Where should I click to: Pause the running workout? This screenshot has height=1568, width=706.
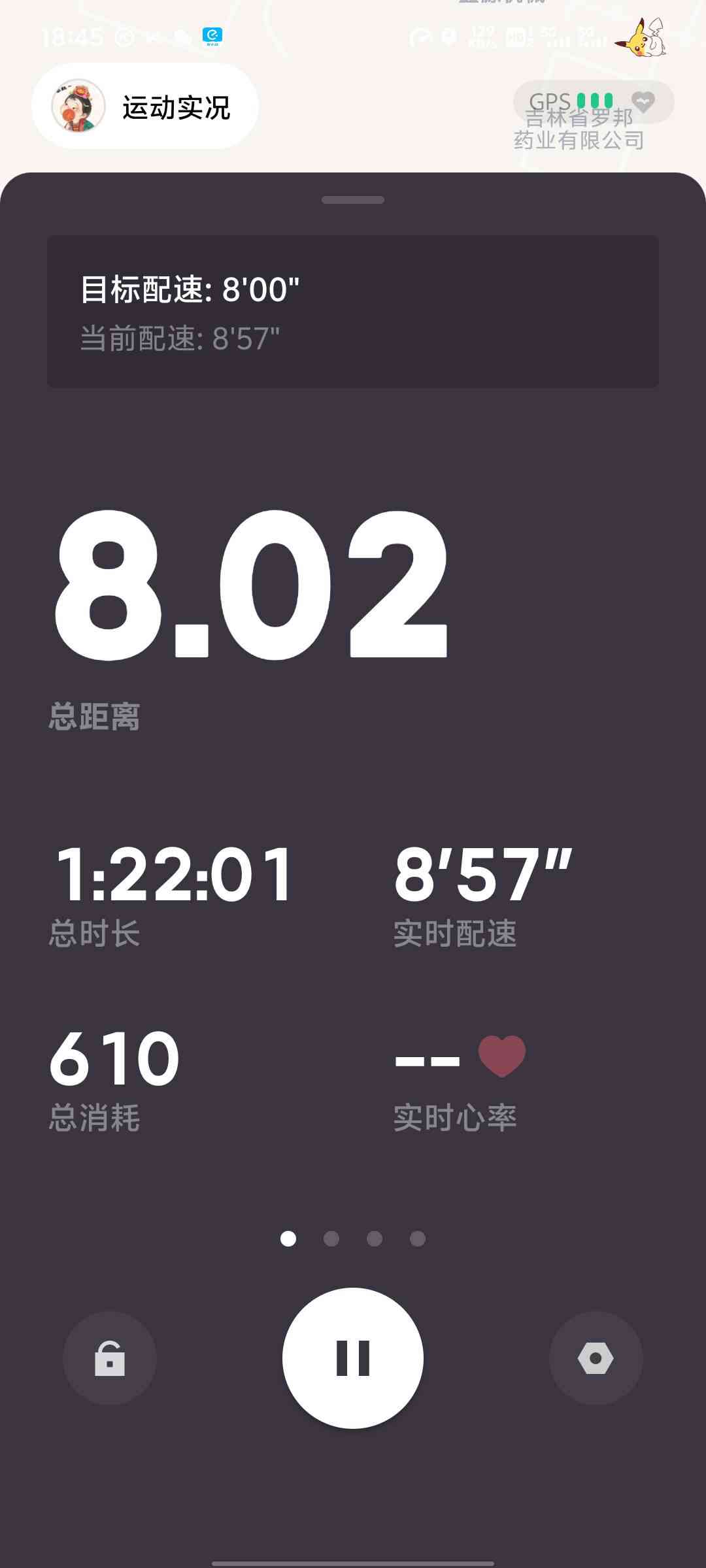[x=353, y=1358]
